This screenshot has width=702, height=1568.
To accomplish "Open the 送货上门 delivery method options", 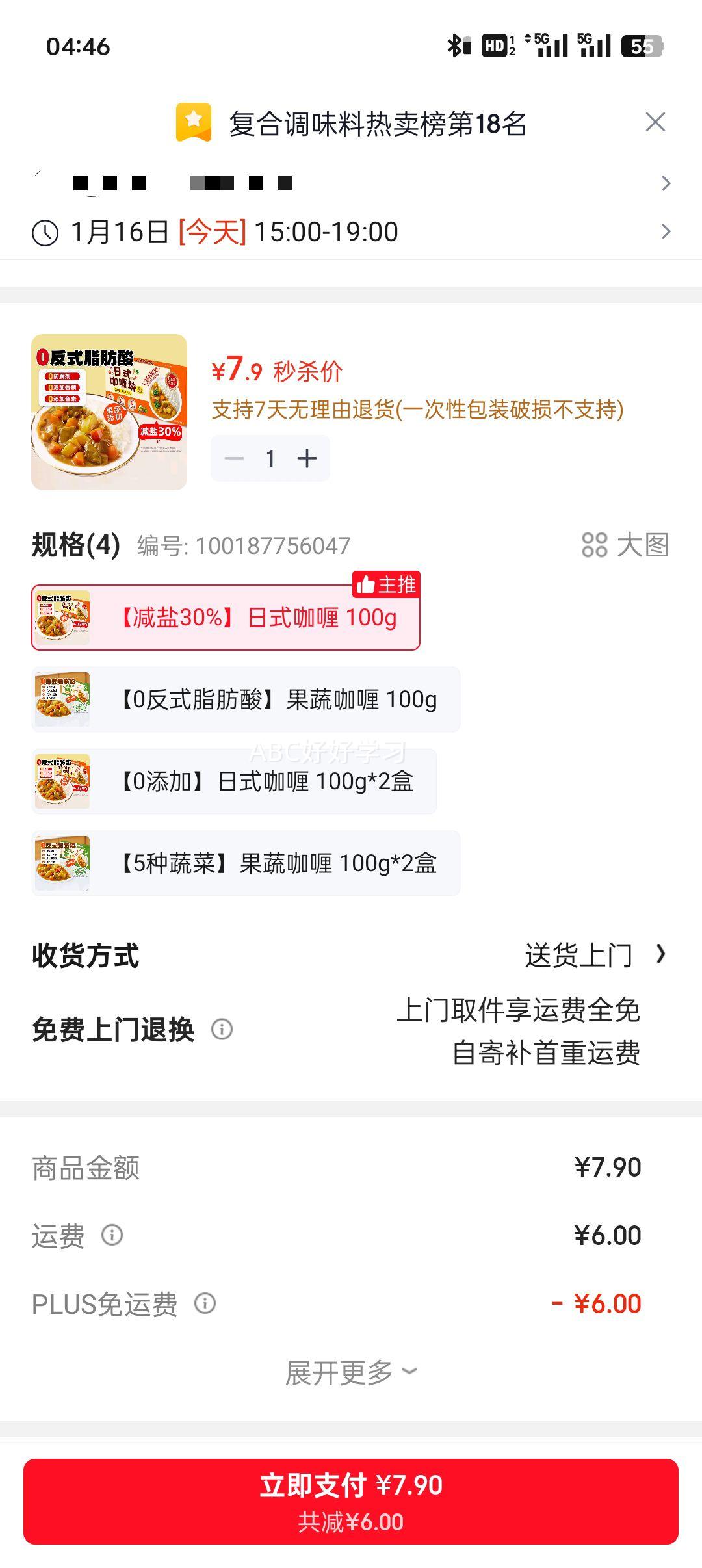I will tap(577, 955).
